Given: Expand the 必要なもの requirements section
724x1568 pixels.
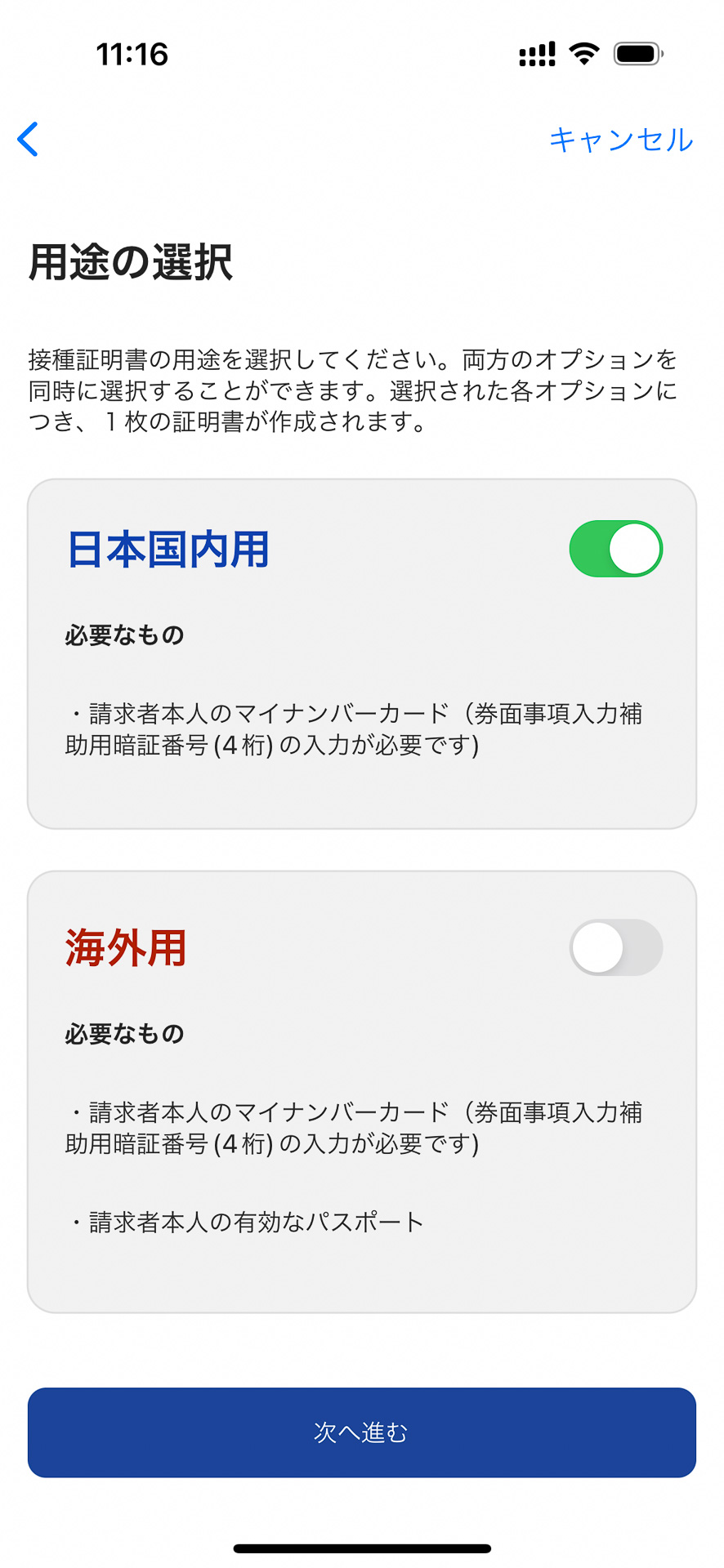Looking at the screenshot, I should (x=124, y=634).
